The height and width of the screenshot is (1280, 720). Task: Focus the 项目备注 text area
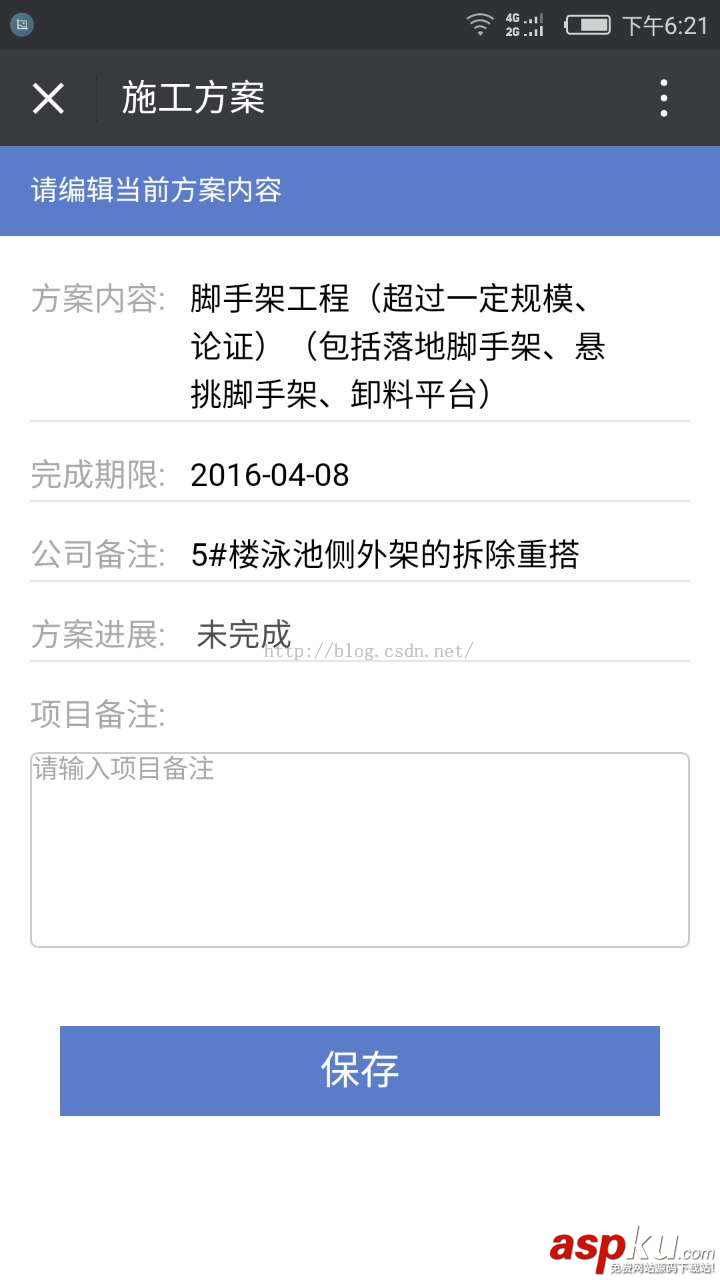point(360,850)
